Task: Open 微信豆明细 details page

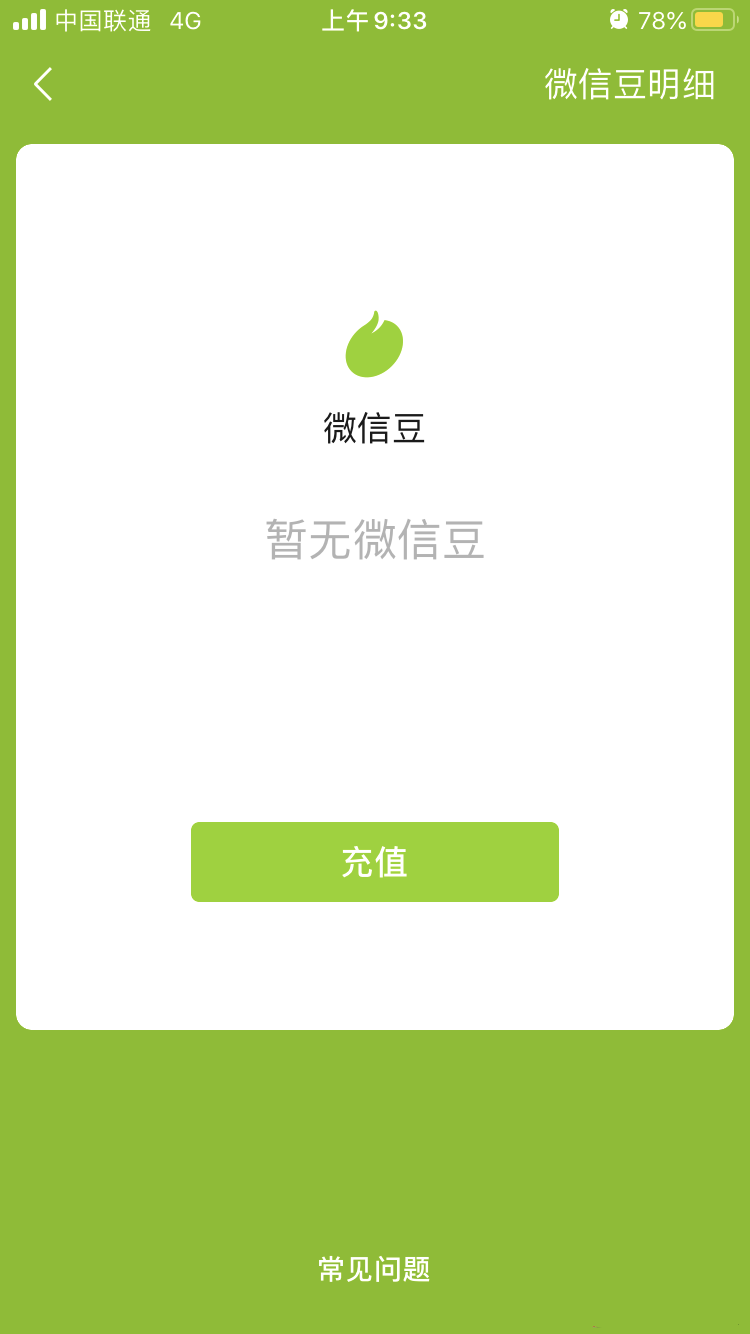Action: (x=629, y=84)
